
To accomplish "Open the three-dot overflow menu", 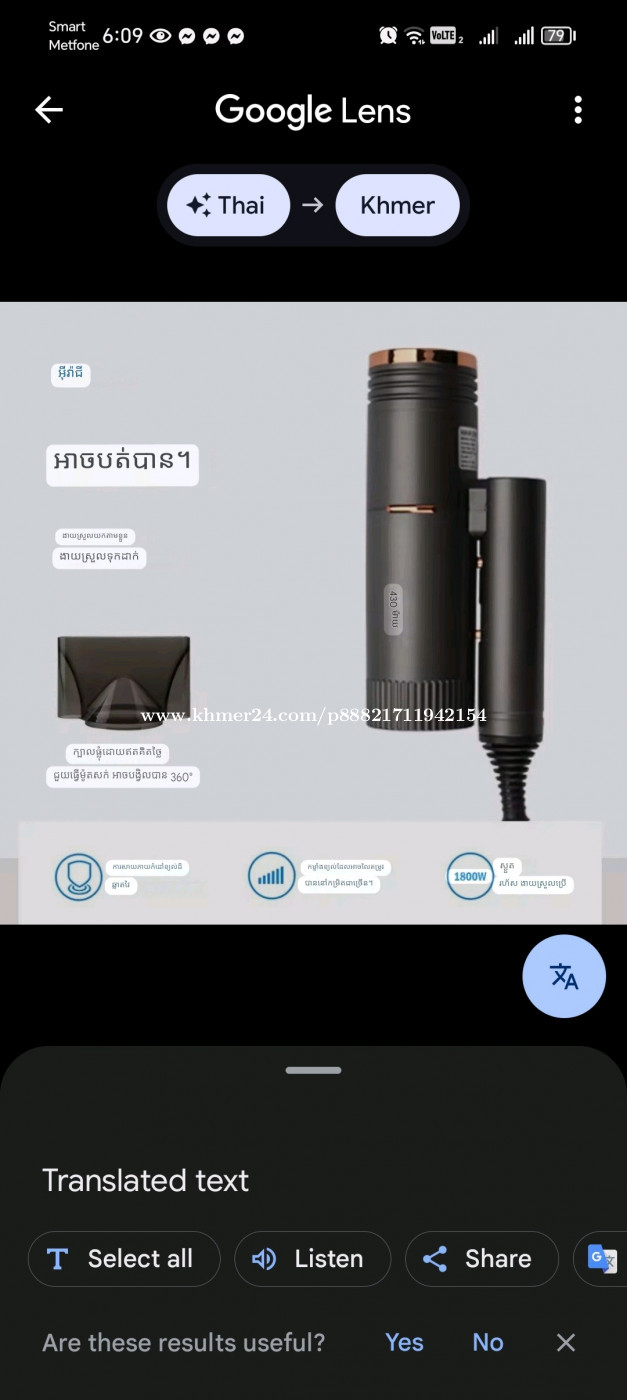I will [x=578, y=110].
